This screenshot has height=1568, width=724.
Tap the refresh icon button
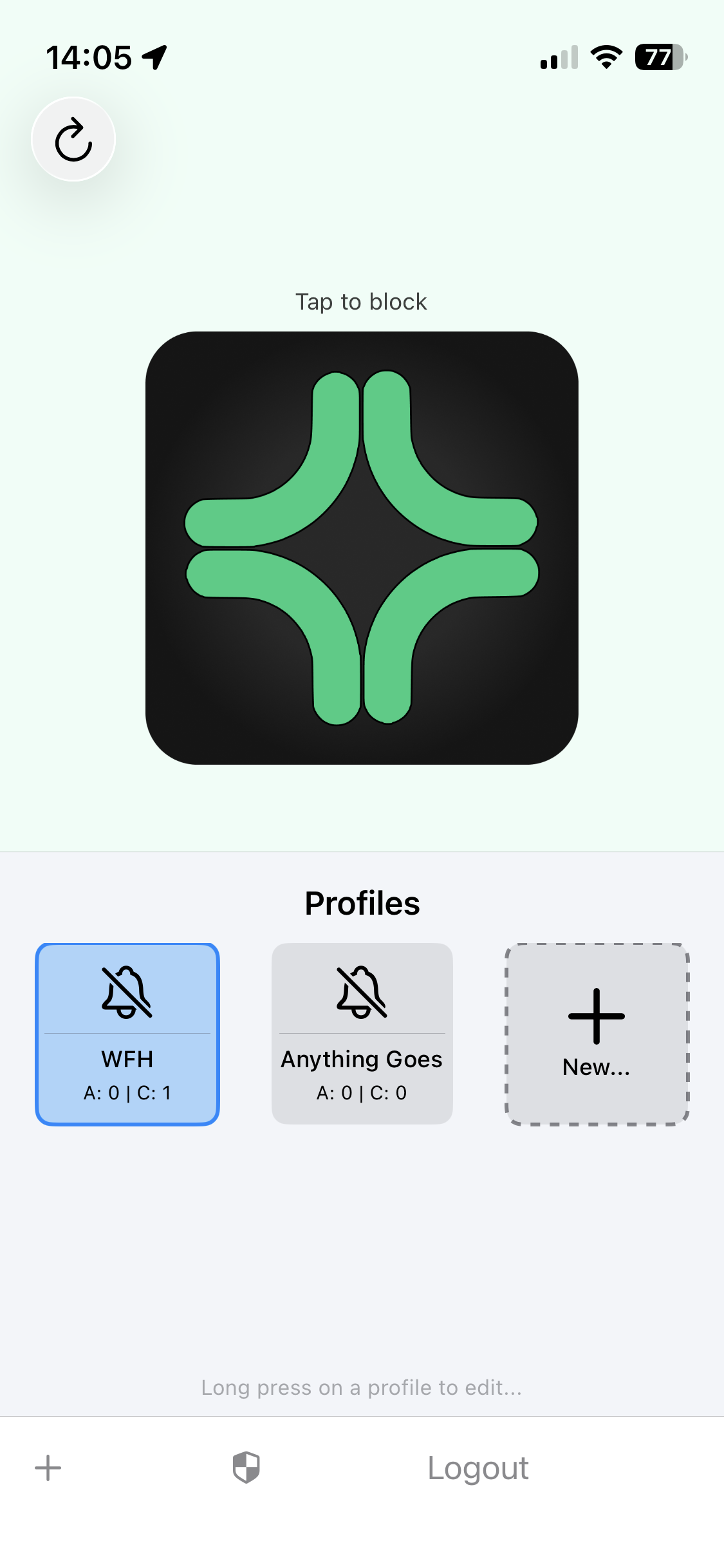click(73, 139)
